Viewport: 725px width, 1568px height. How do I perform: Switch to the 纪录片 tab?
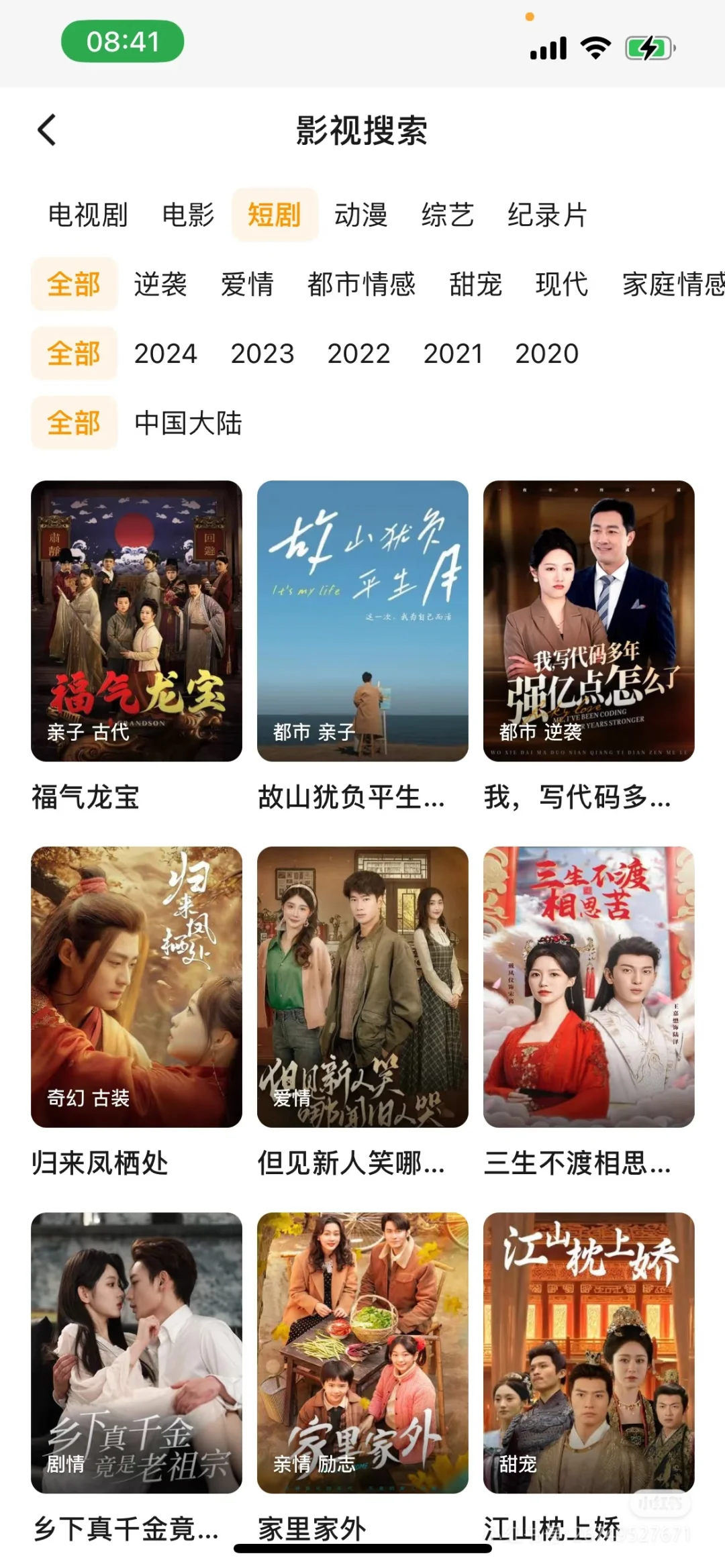point(547,215)
